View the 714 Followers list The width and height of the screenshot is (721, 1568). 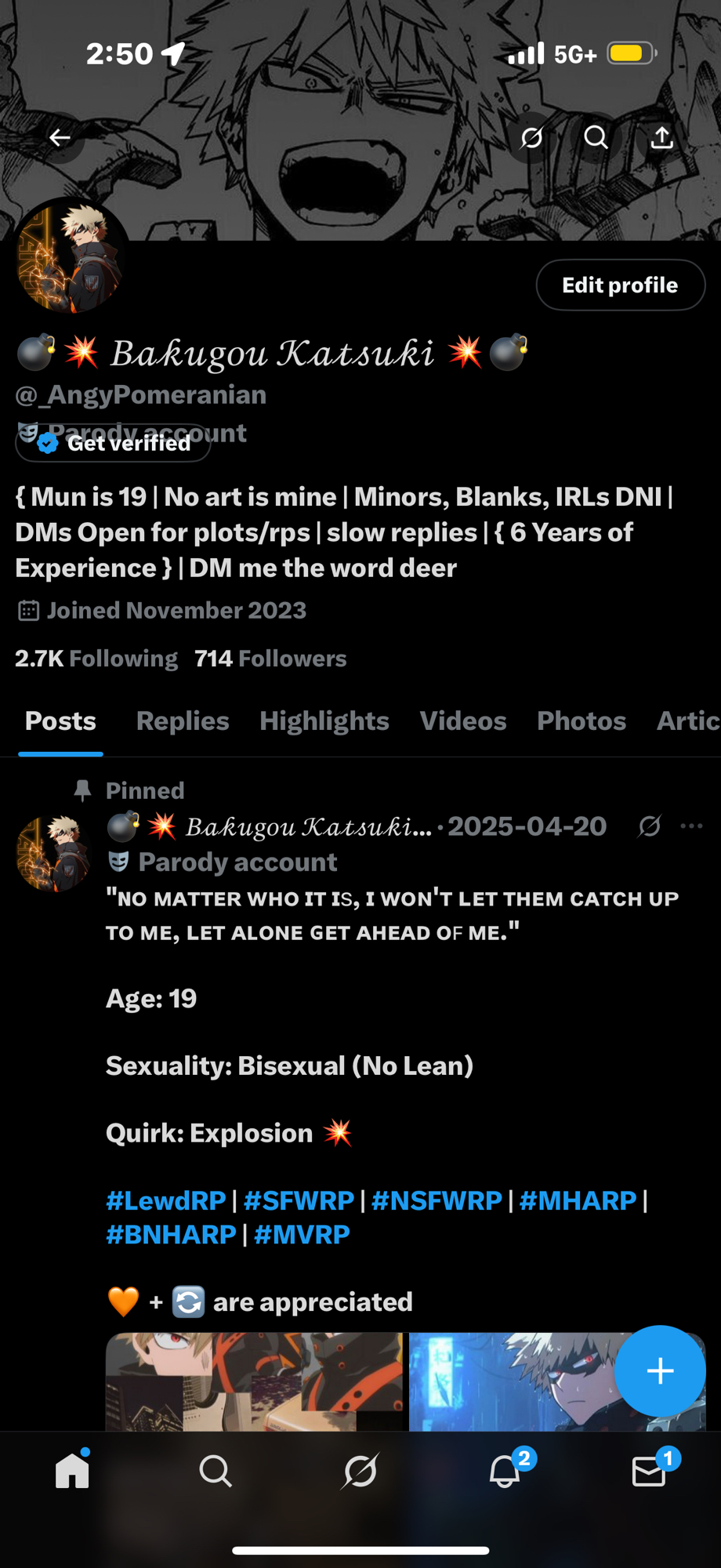[x=270, y=659]
